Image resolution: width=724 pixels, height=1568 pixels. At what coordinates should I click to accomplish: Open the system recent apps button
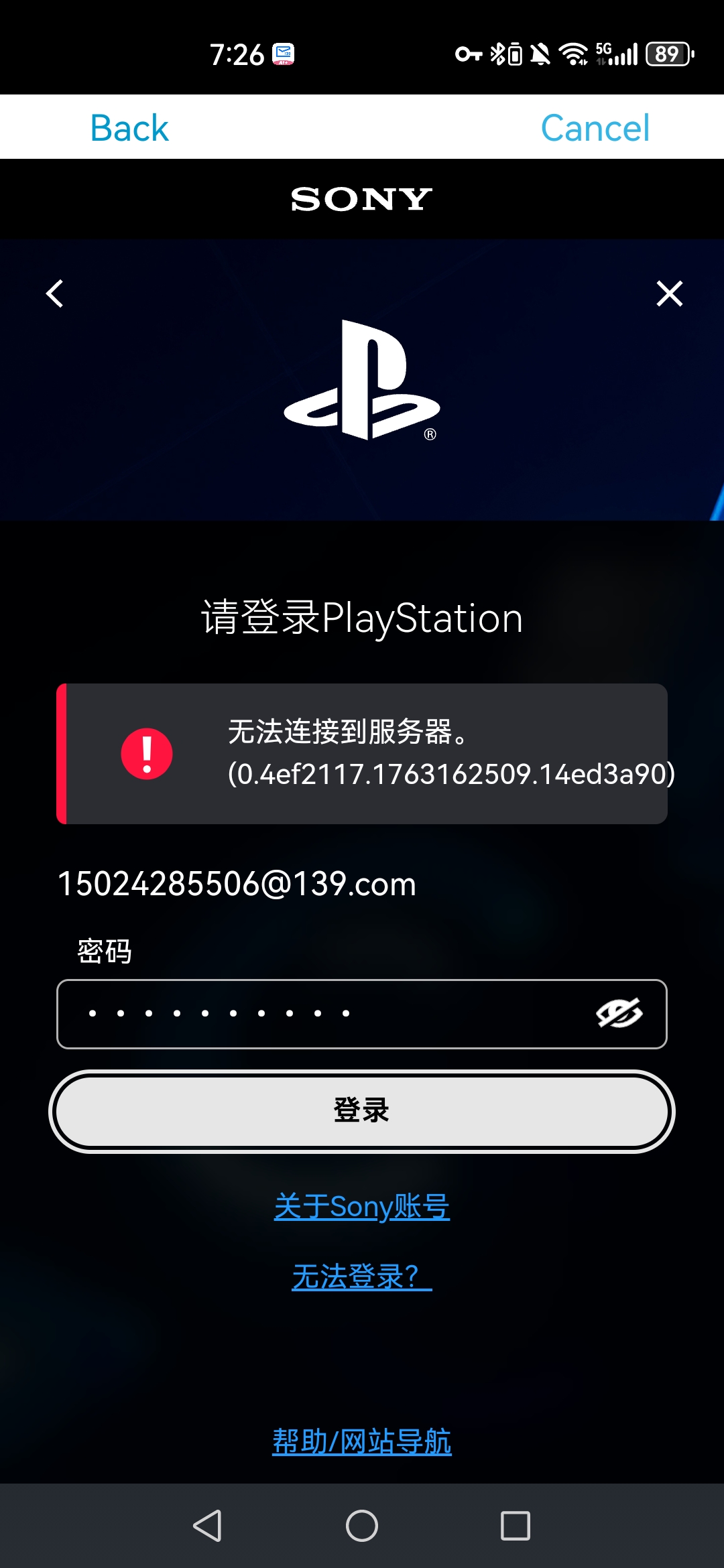coord(515,1526)
